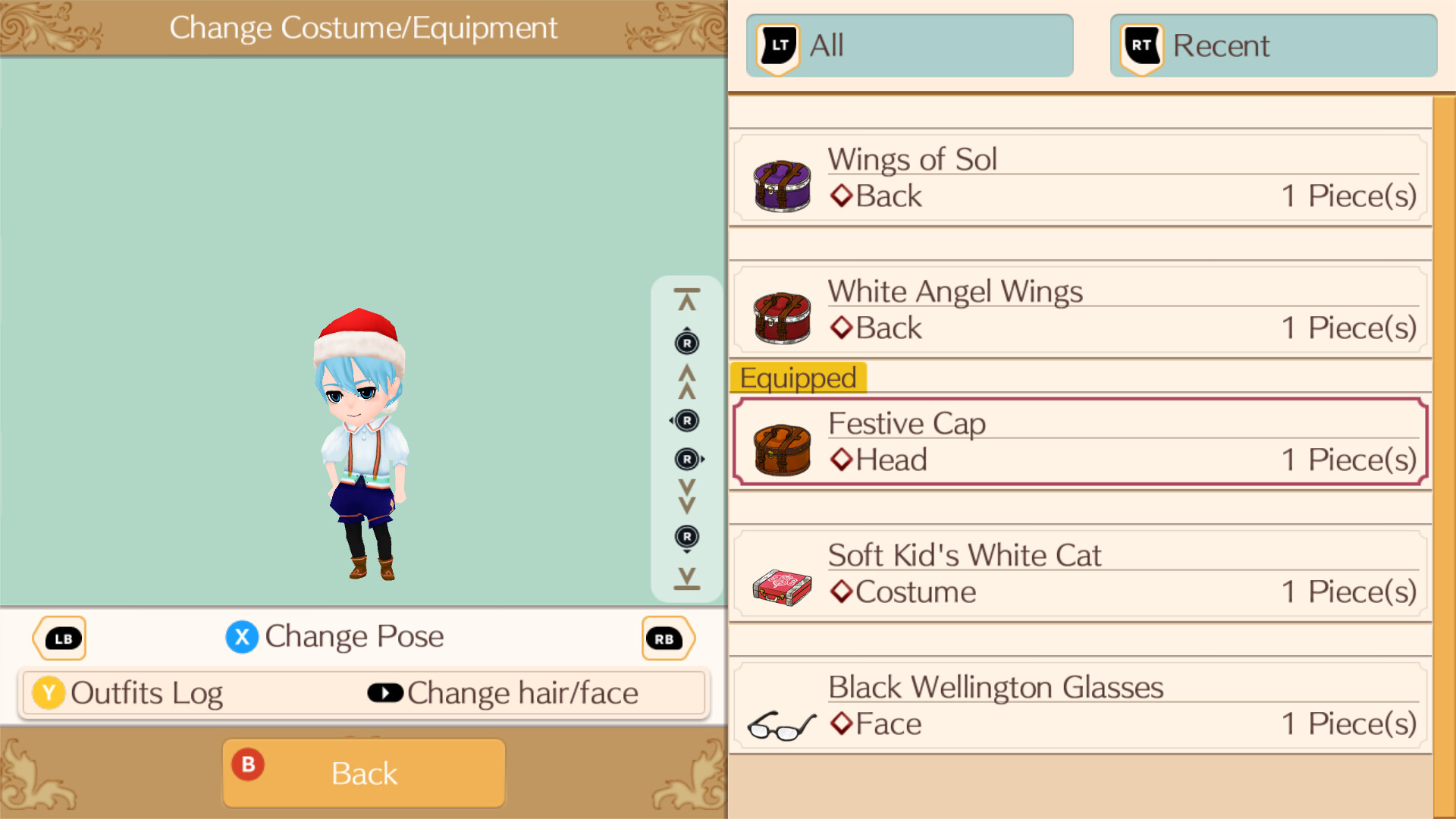The image size is (1456, 819).
Task: Jump to the top of the list
Action: click(x=687, y=301)
